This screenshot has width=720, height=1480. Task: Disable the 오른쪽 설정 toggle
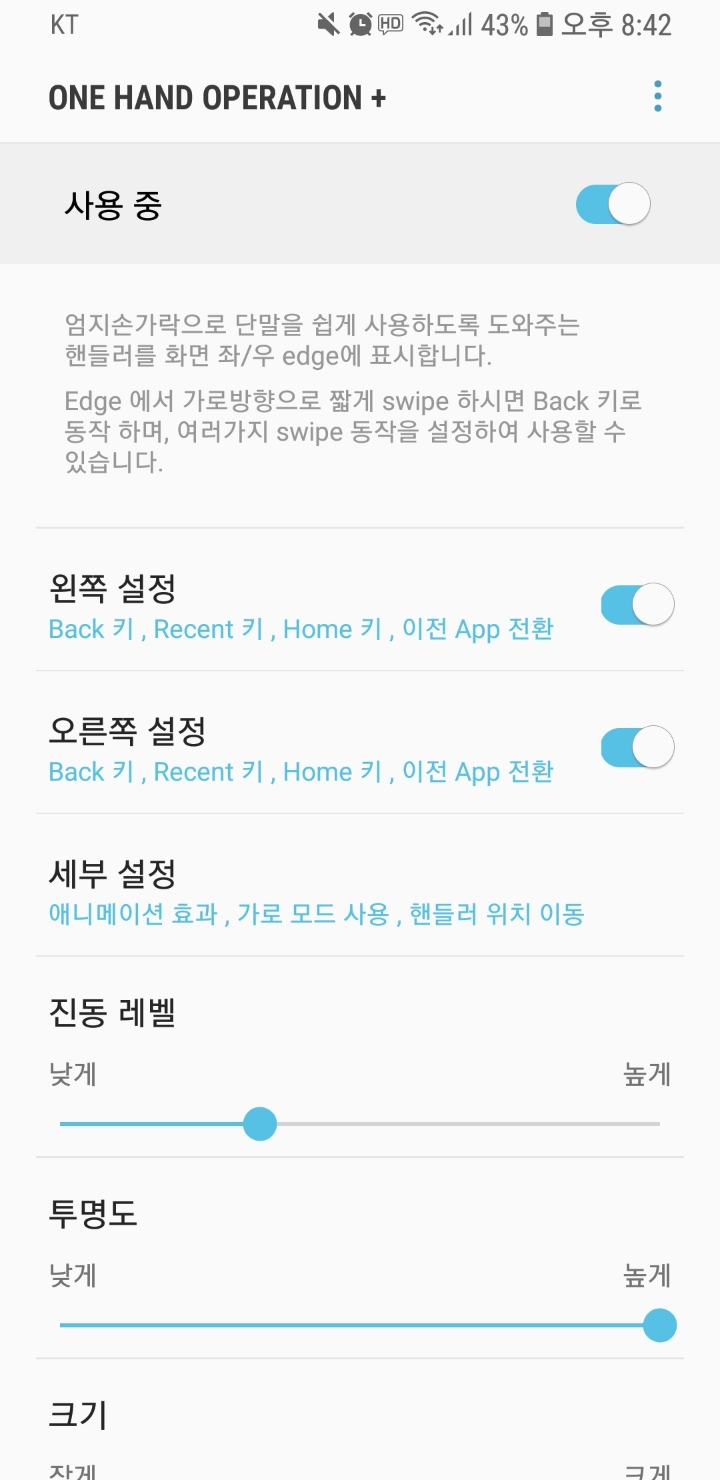pos(635,746)
